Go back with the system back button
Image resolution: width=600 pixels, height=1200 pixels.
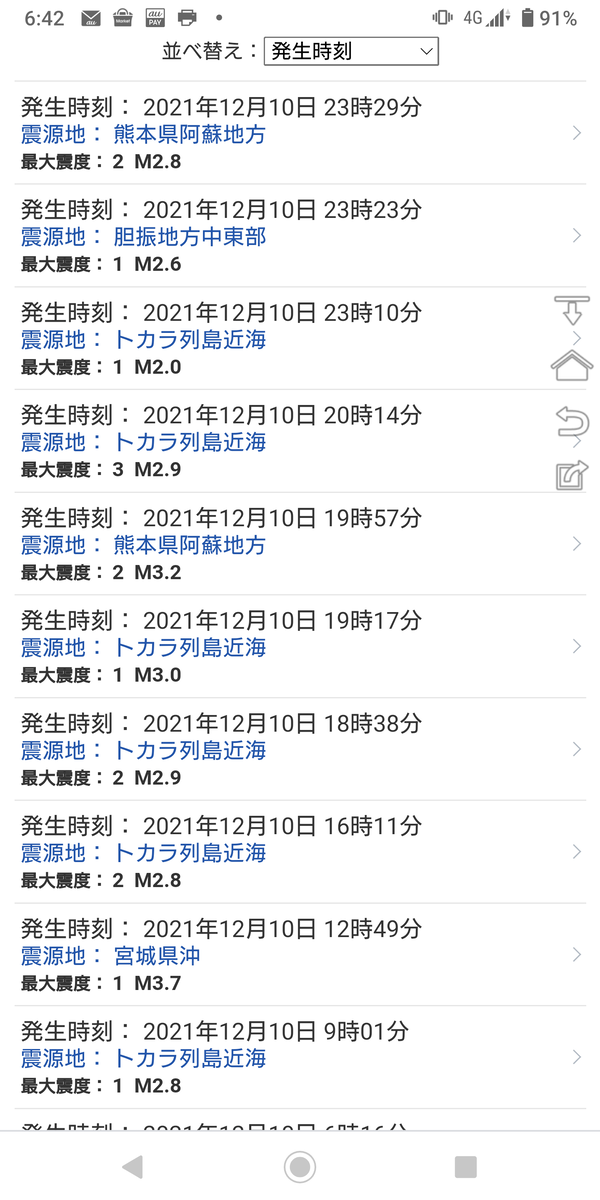coord(132,1166)
